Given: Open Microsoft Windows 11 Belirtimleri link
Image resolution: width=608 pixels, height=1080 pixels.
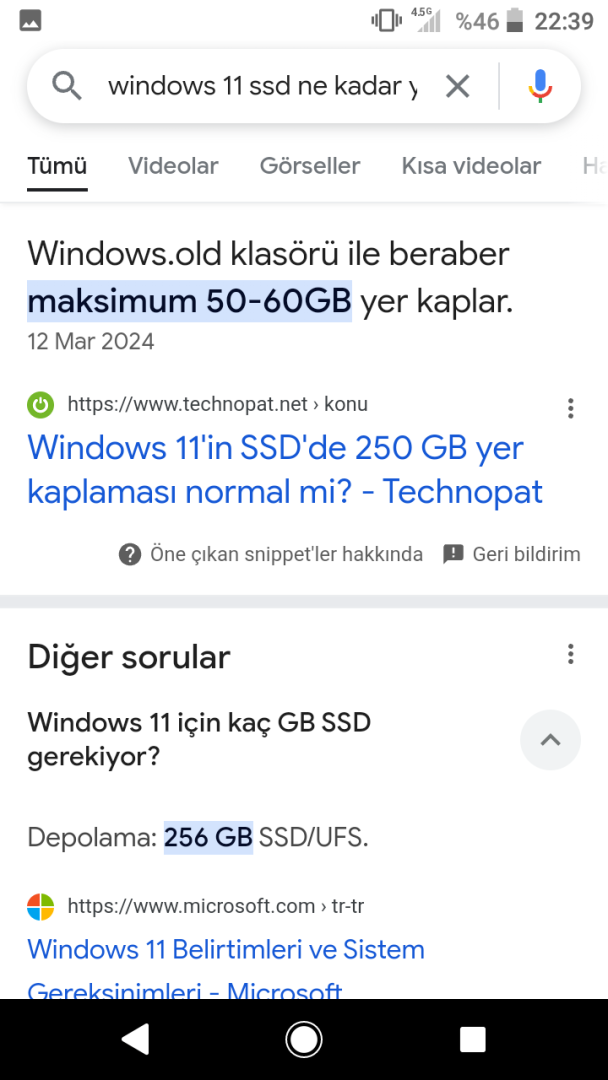Looking at the screenshot, I should (x=226, y=949).
